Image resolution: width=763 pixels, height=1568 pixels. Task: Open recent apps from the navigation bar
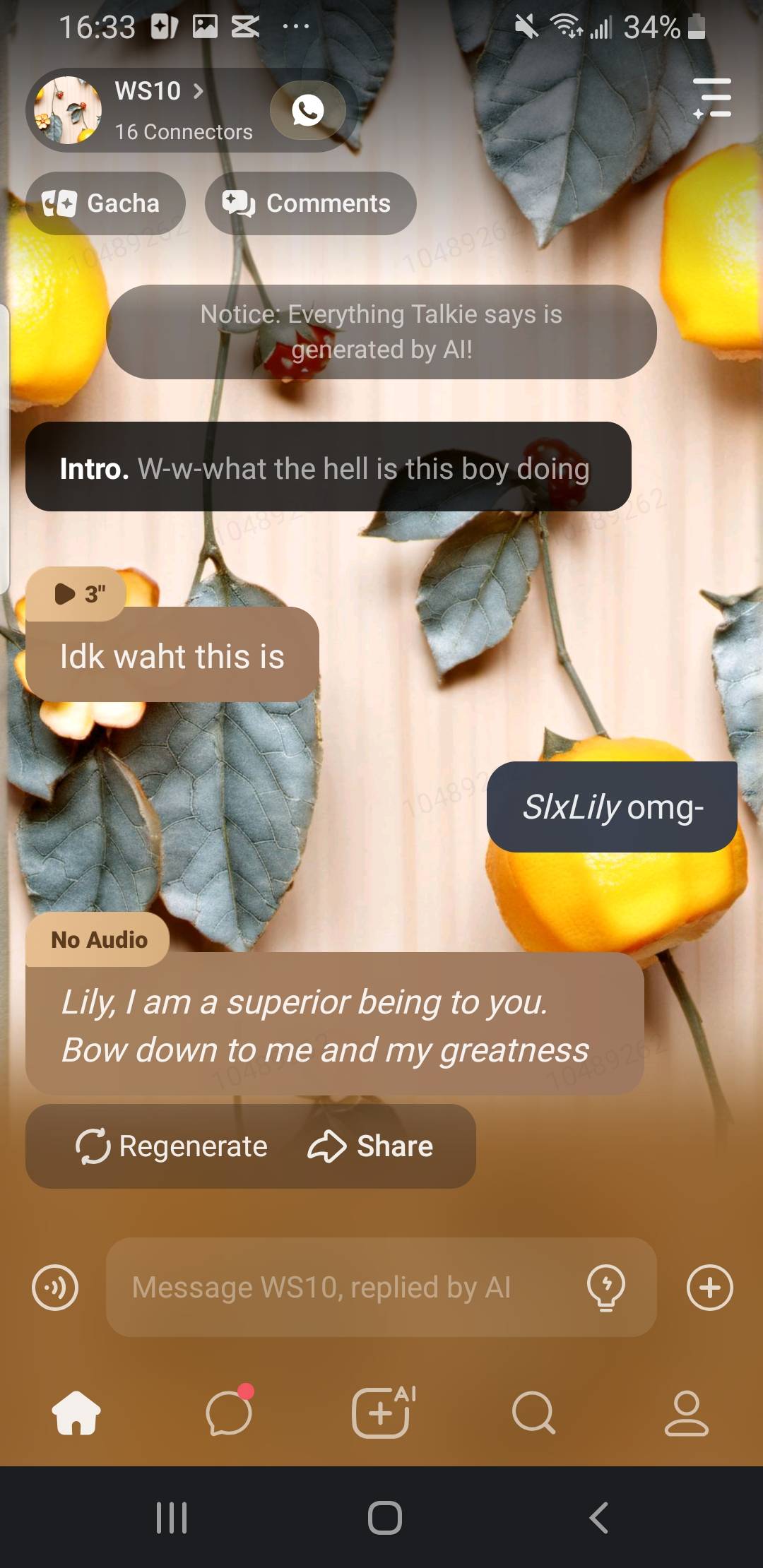172,1517
